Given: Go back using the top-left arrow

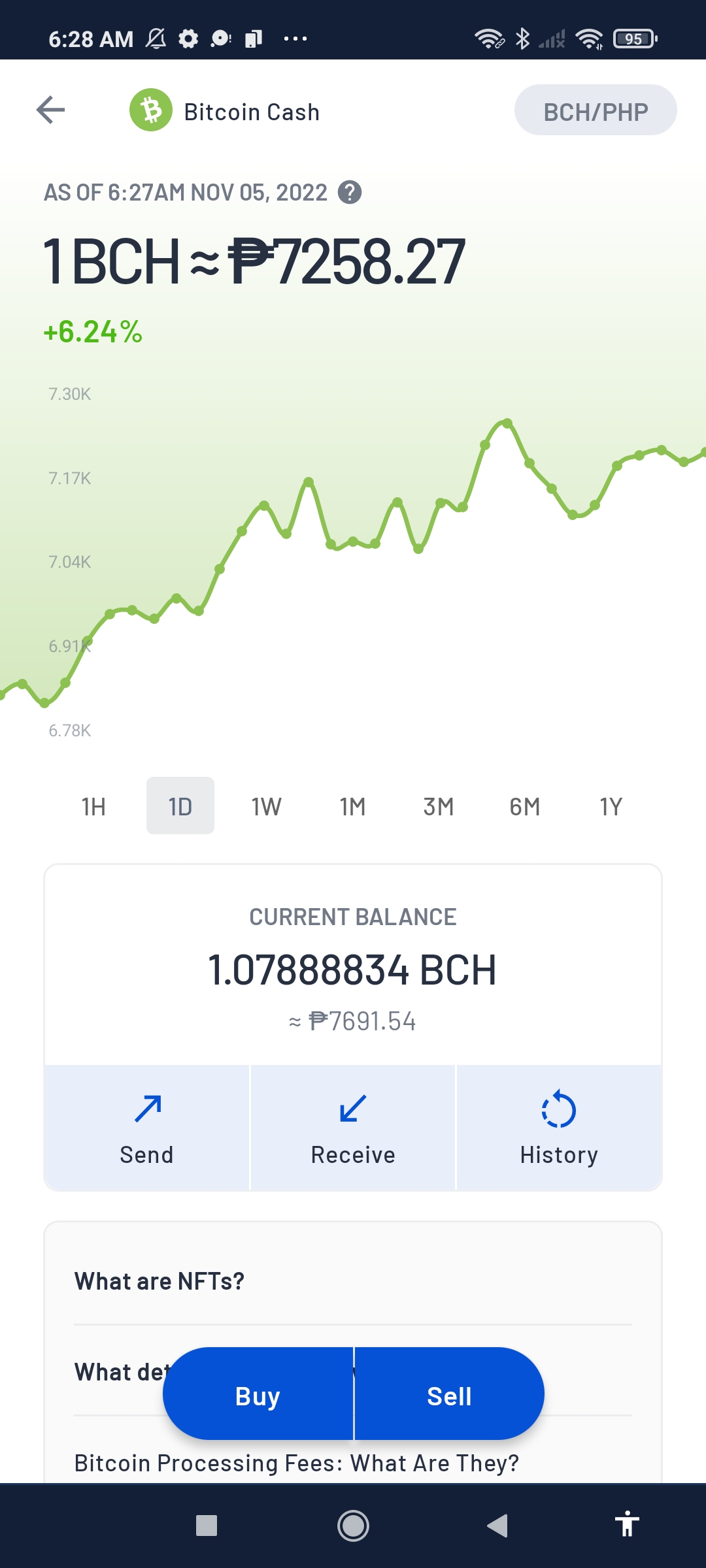Looking at the screenshot, I should point(50,110).
